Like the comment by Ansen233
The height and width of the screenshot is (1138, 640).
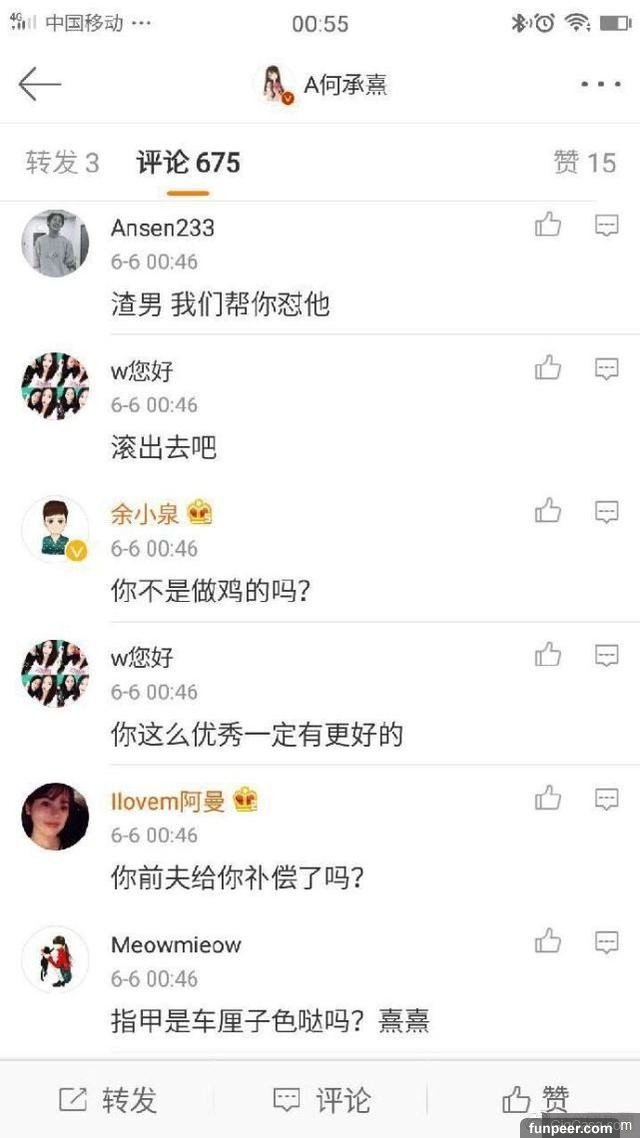[548, 225]
